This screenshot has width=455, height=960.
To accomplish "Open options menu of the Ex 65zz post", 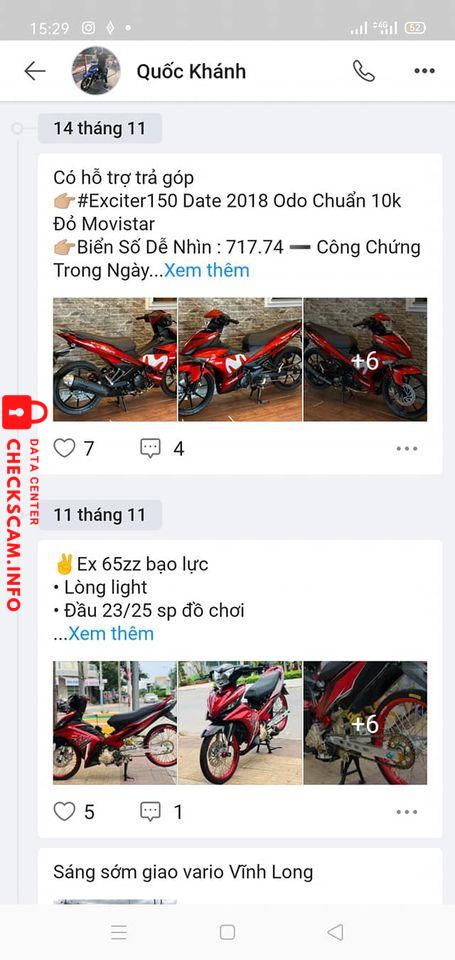I will point(407,812).
